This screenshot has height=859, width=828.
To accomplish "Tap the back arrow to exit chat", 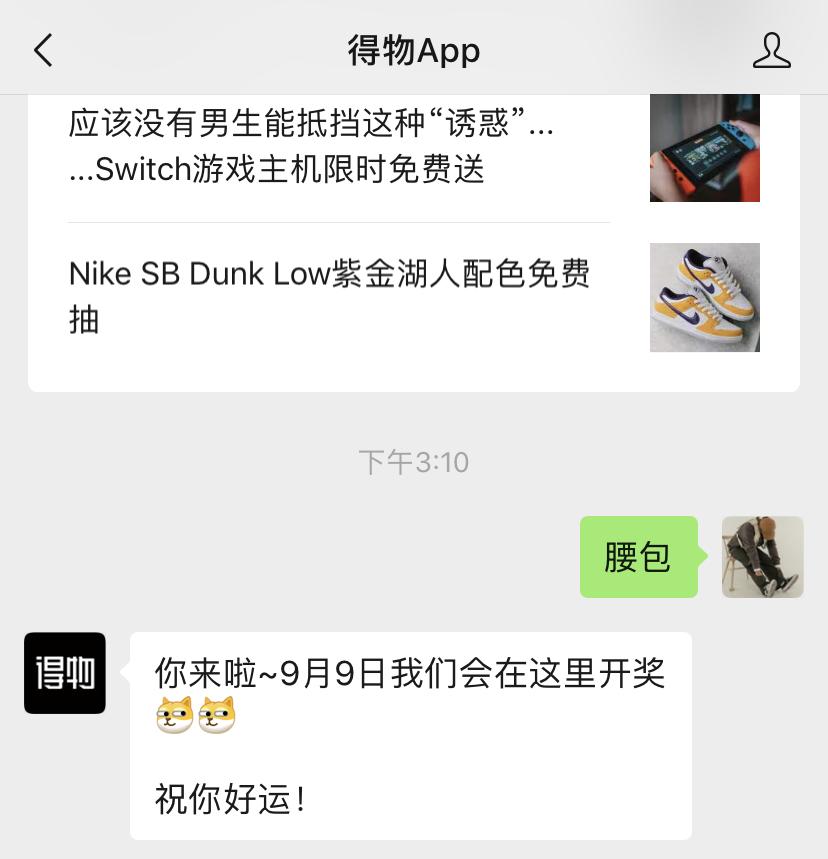I will (x=42, y=49).
